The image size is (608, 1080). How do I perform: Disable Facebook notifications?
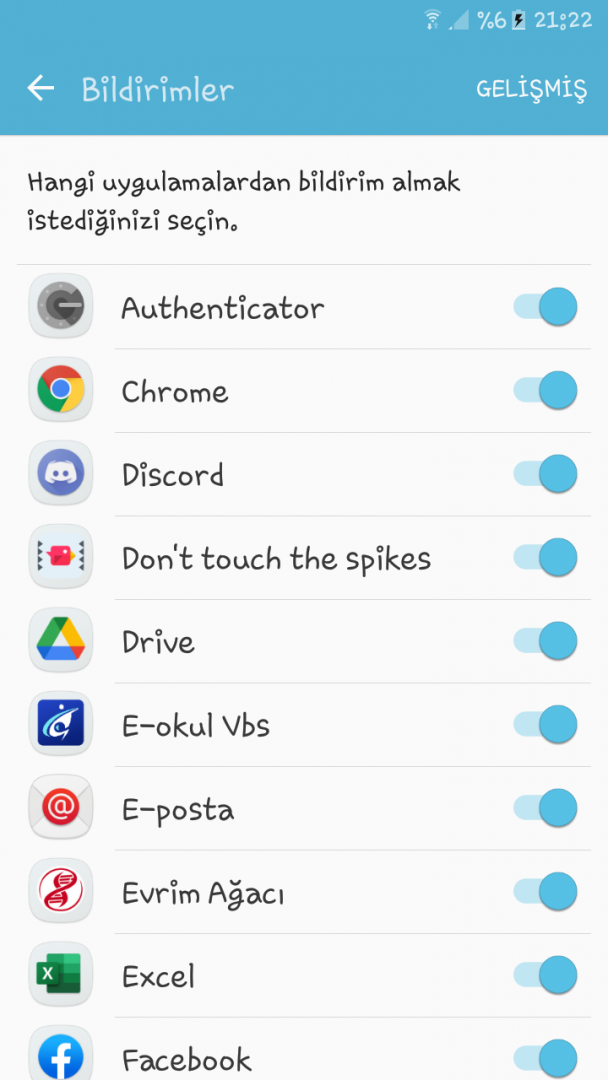(x=546, y=1058)
